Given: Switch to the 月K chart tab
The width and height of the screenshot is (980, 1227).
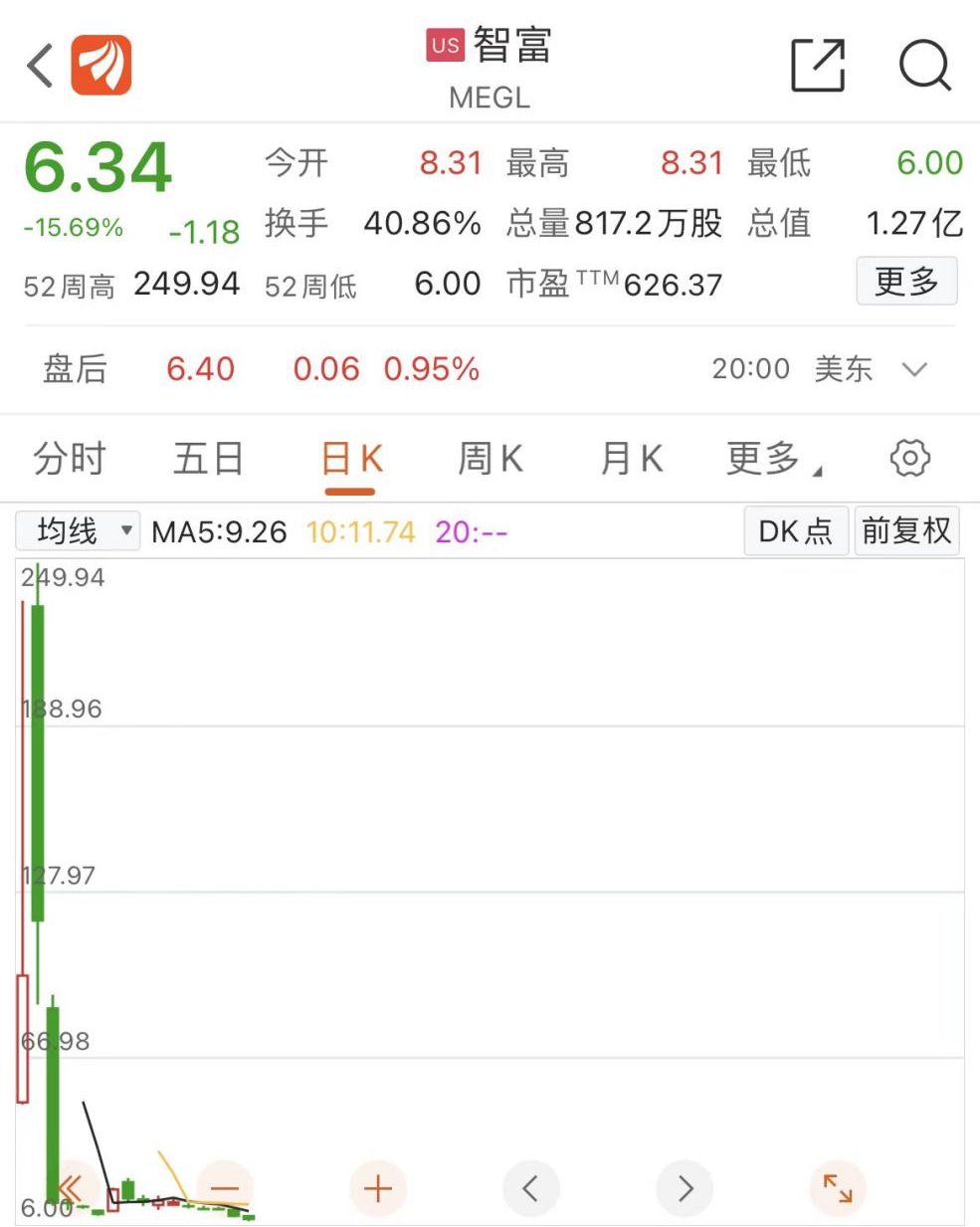Looking at the screenshot, I should coord(631,460).
